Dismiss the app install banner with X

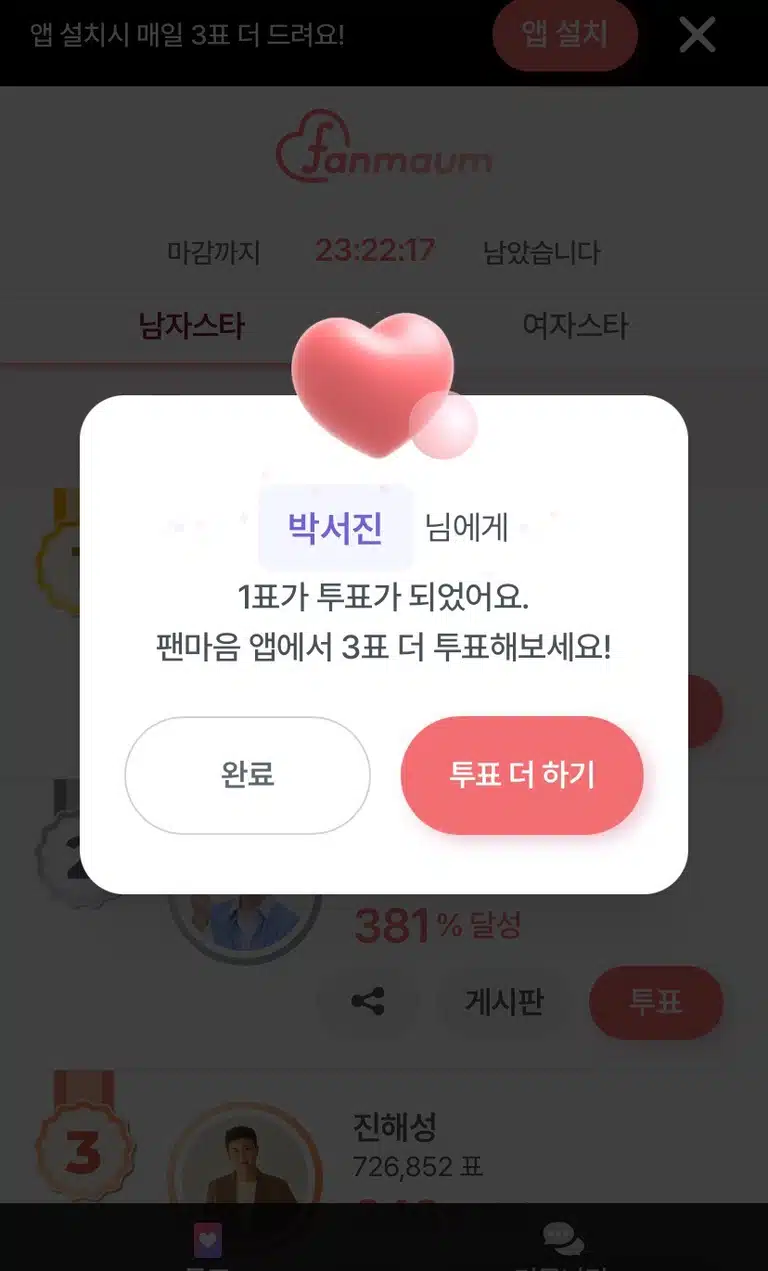(697, 35)
